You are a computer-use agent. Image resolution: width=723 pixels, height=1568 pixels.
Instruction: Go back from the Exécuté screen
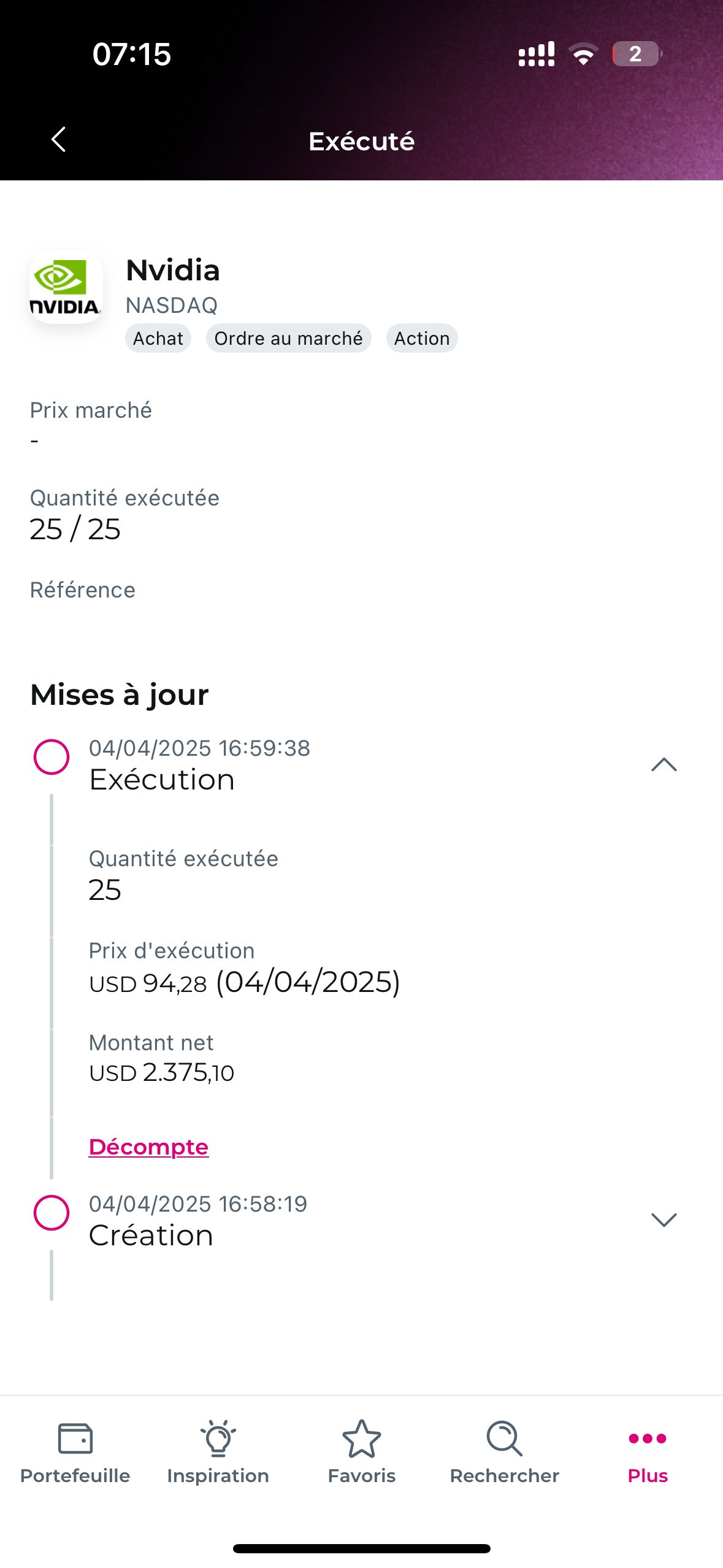(58, 140)
